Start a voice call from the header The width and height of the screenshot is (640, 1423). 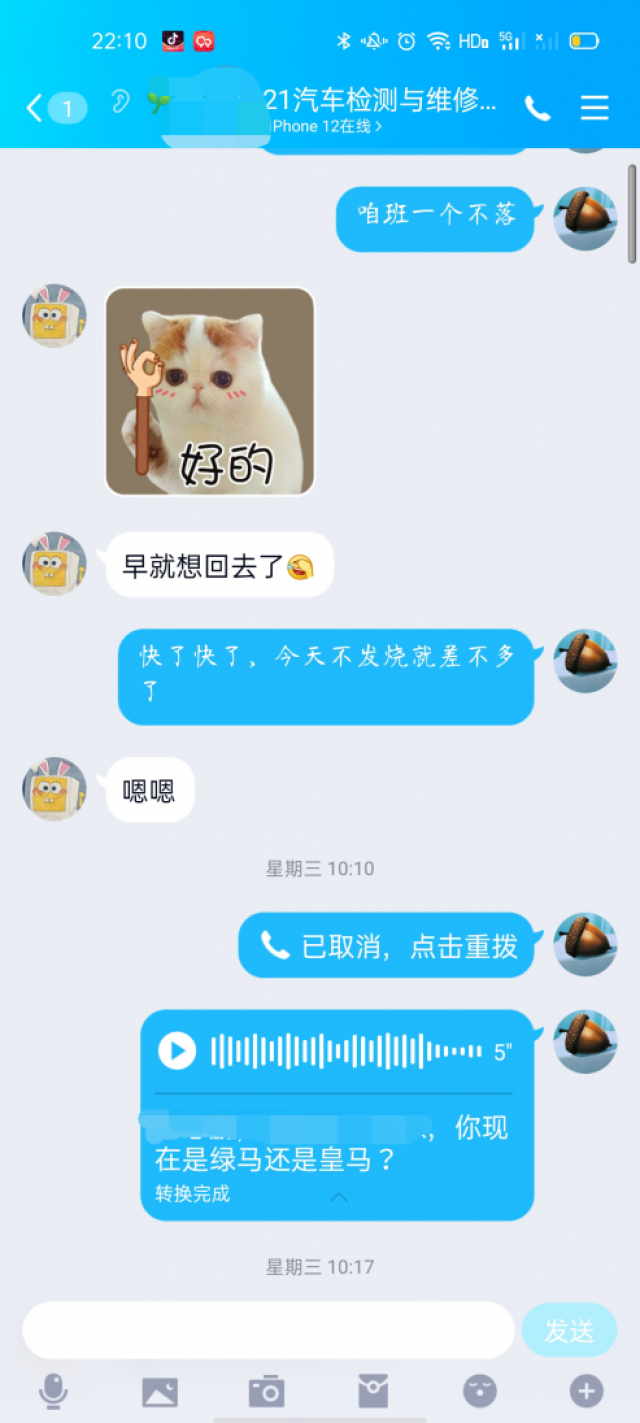coord(537,108)
